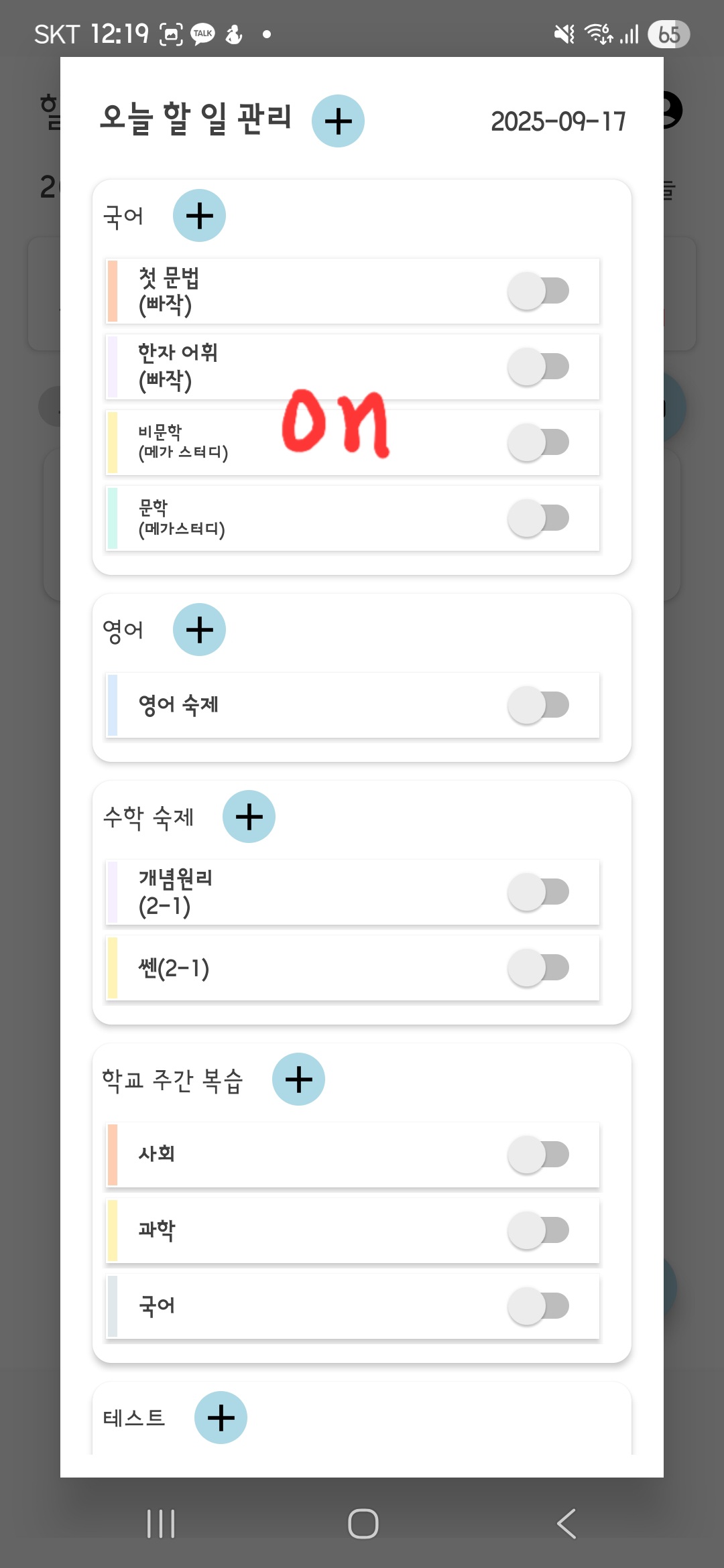Turn on the 한자 어휘 (빠작) switch
The image size is (724, 1568).
(538, 367)
